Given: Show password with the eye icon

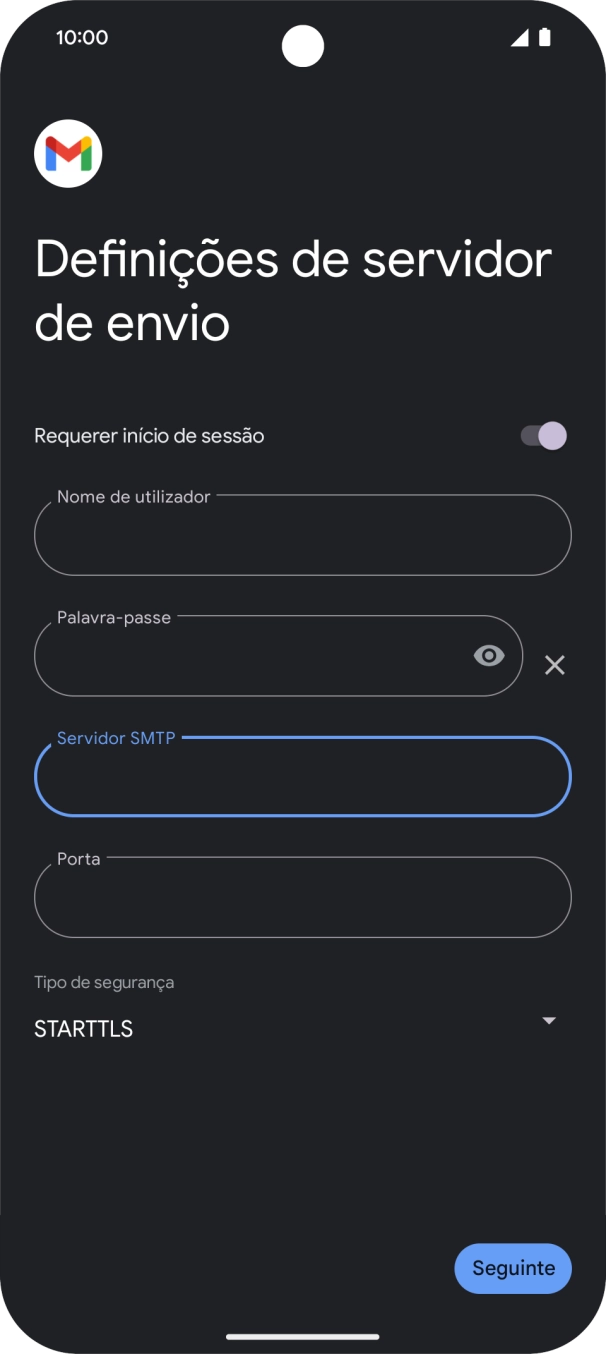Looking at the screenshot, I should (x=488, y=656).
